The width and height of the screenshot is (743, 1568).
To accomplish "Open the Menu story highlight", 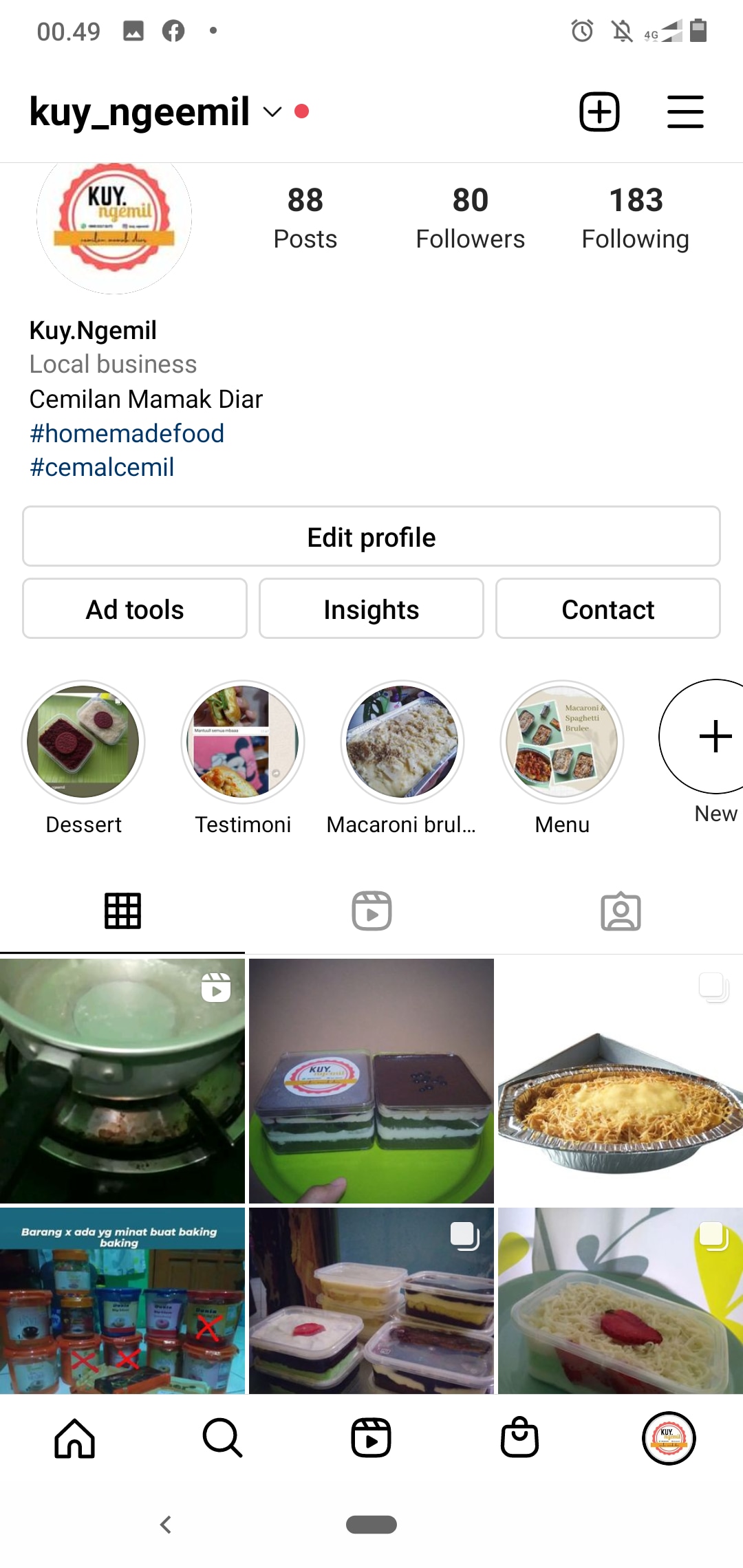I will pyautogui.click(x=562, y=742).
